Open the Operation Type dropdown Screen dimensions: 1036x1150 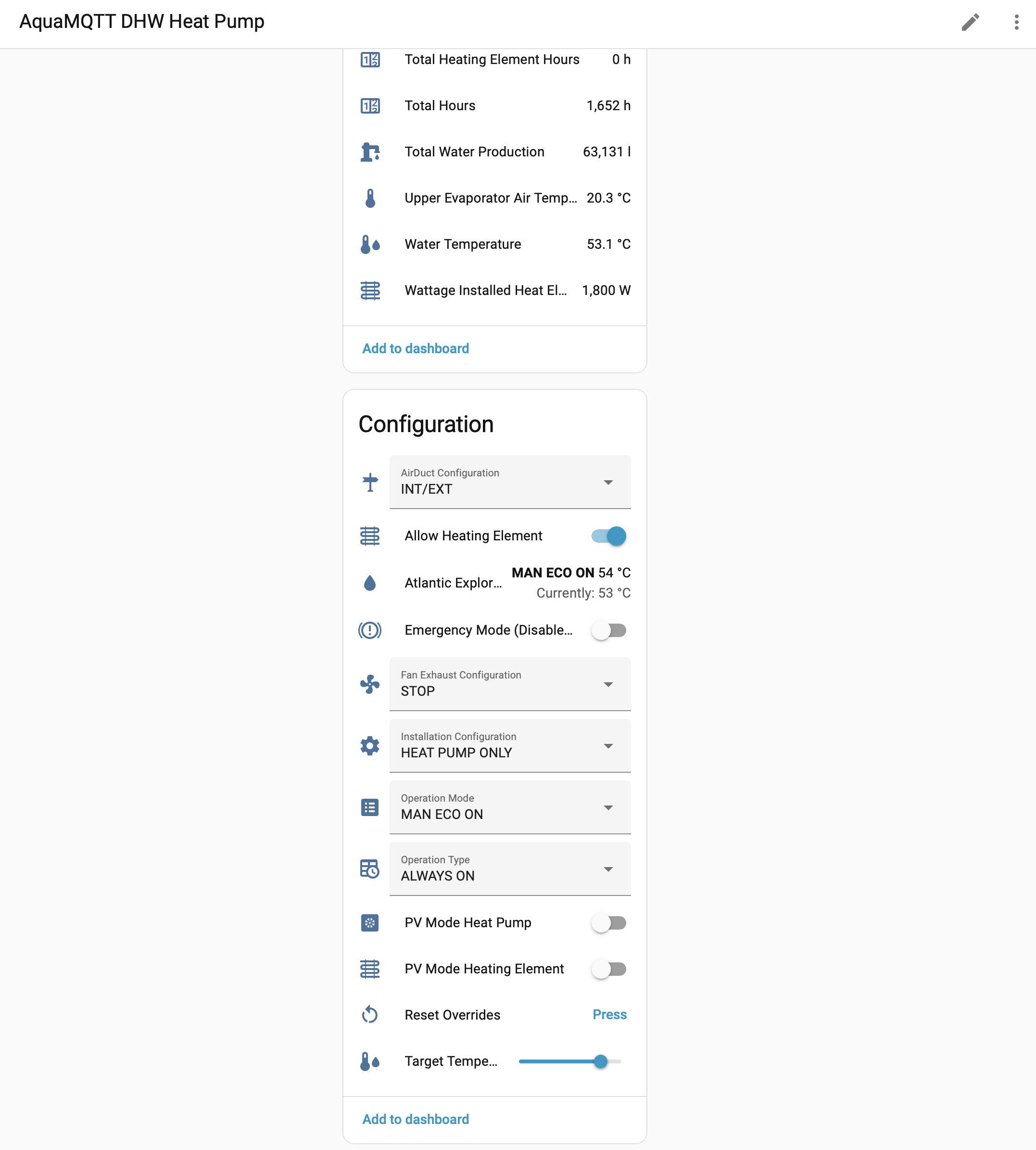(x=509, y=869)
